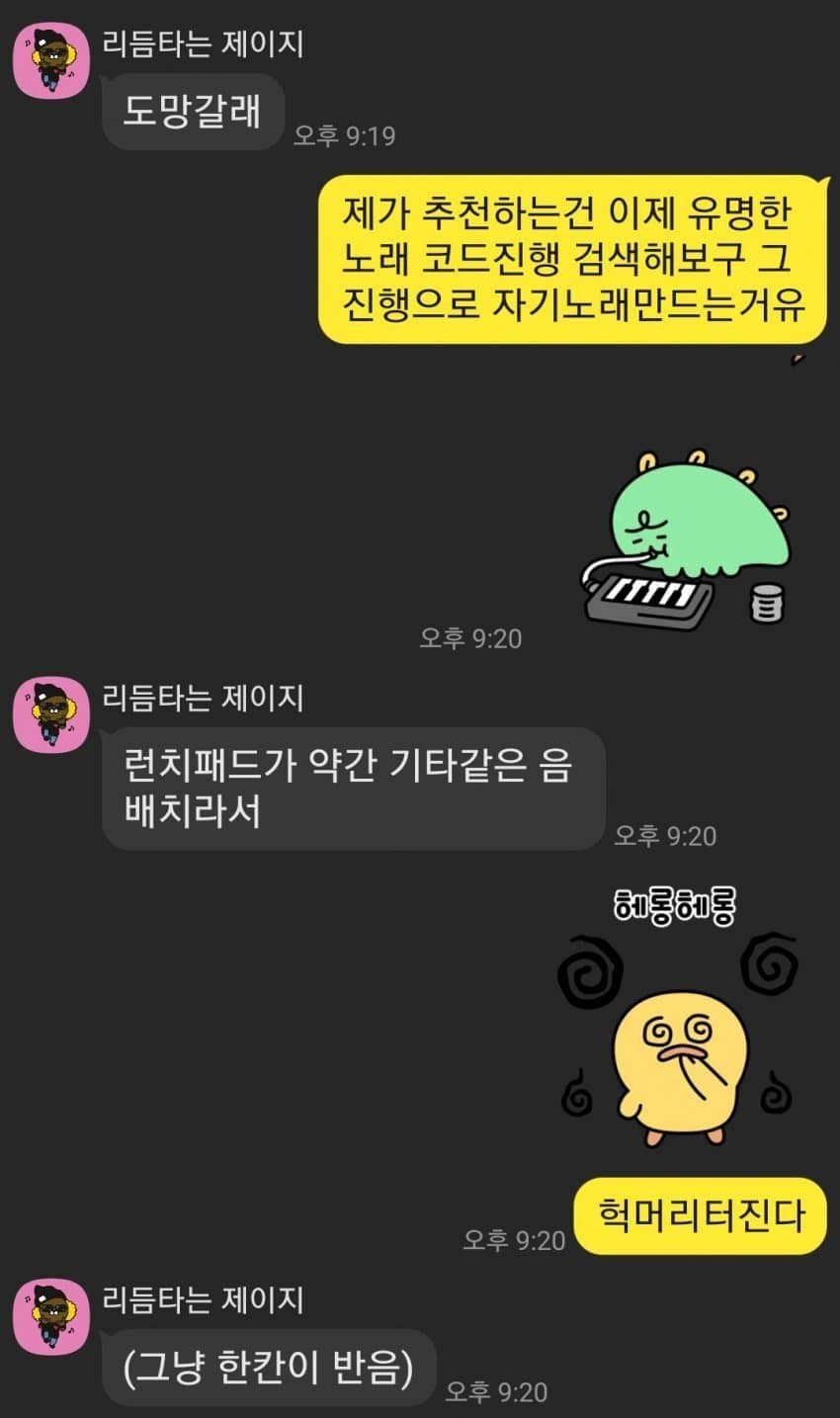The image size is (840, 1418).
Task: View sender profile beside the 그냥 한칸이 반음 message
Action: coord(51,1316)
